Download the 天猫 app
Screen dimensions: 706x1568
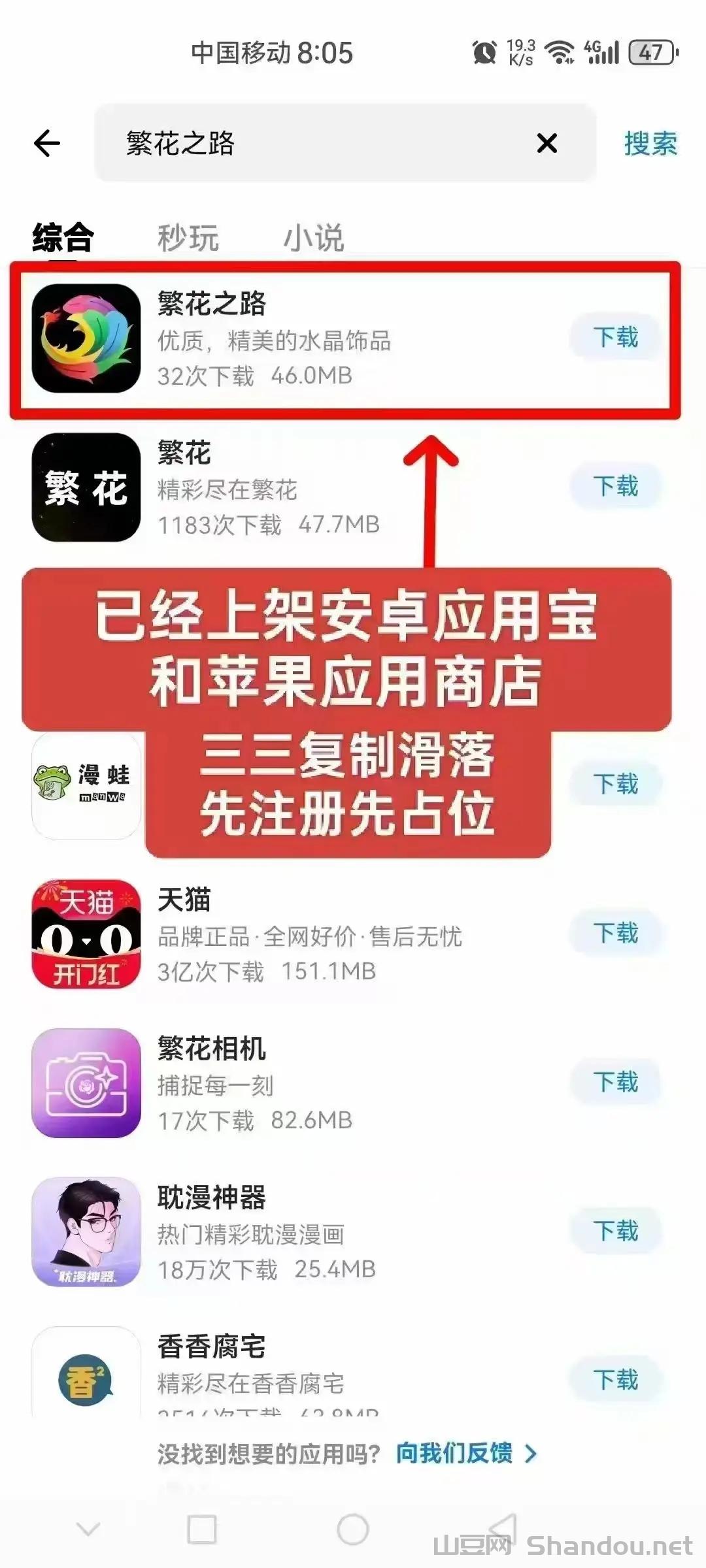point(615,934)
